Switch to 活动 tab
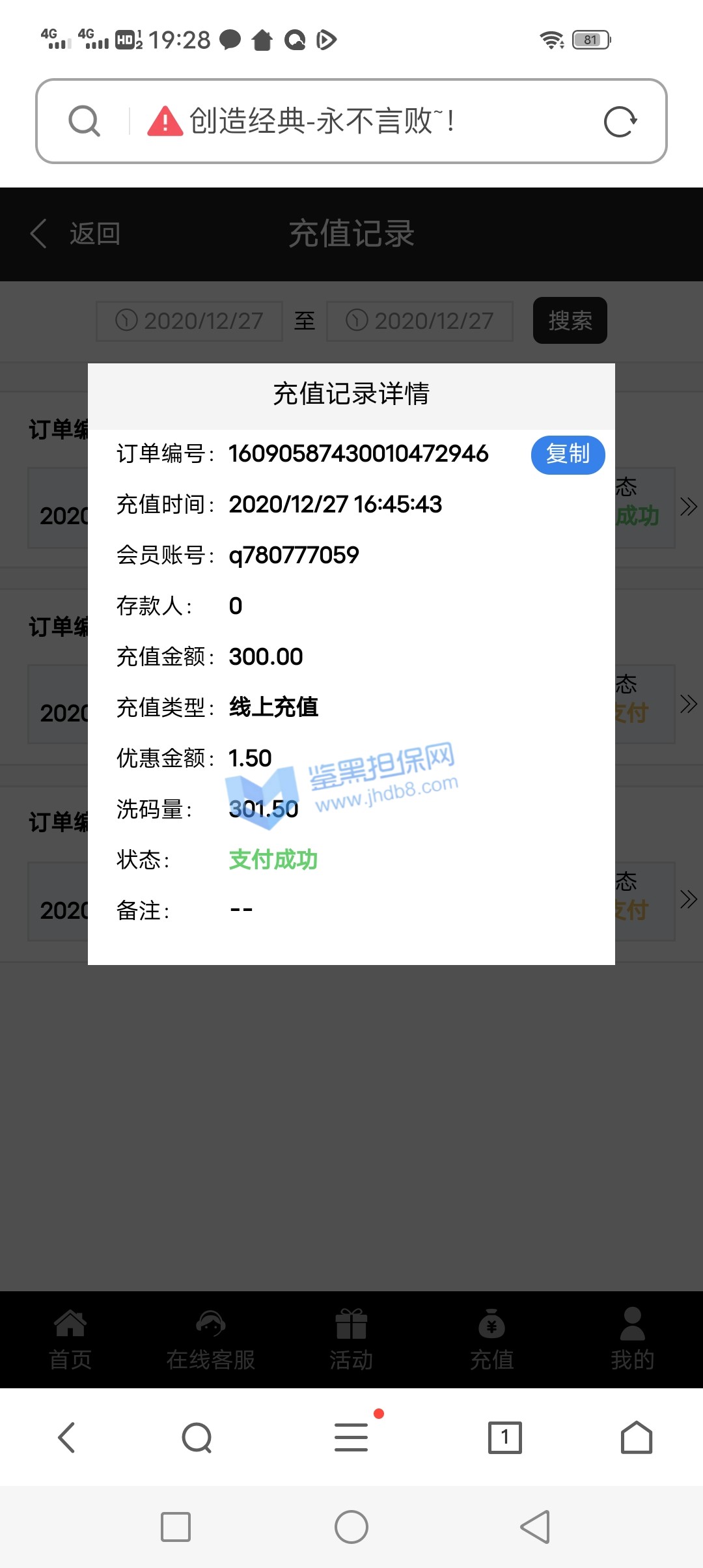Screen dimensions: 703x1568 (x=351, y=1340)
